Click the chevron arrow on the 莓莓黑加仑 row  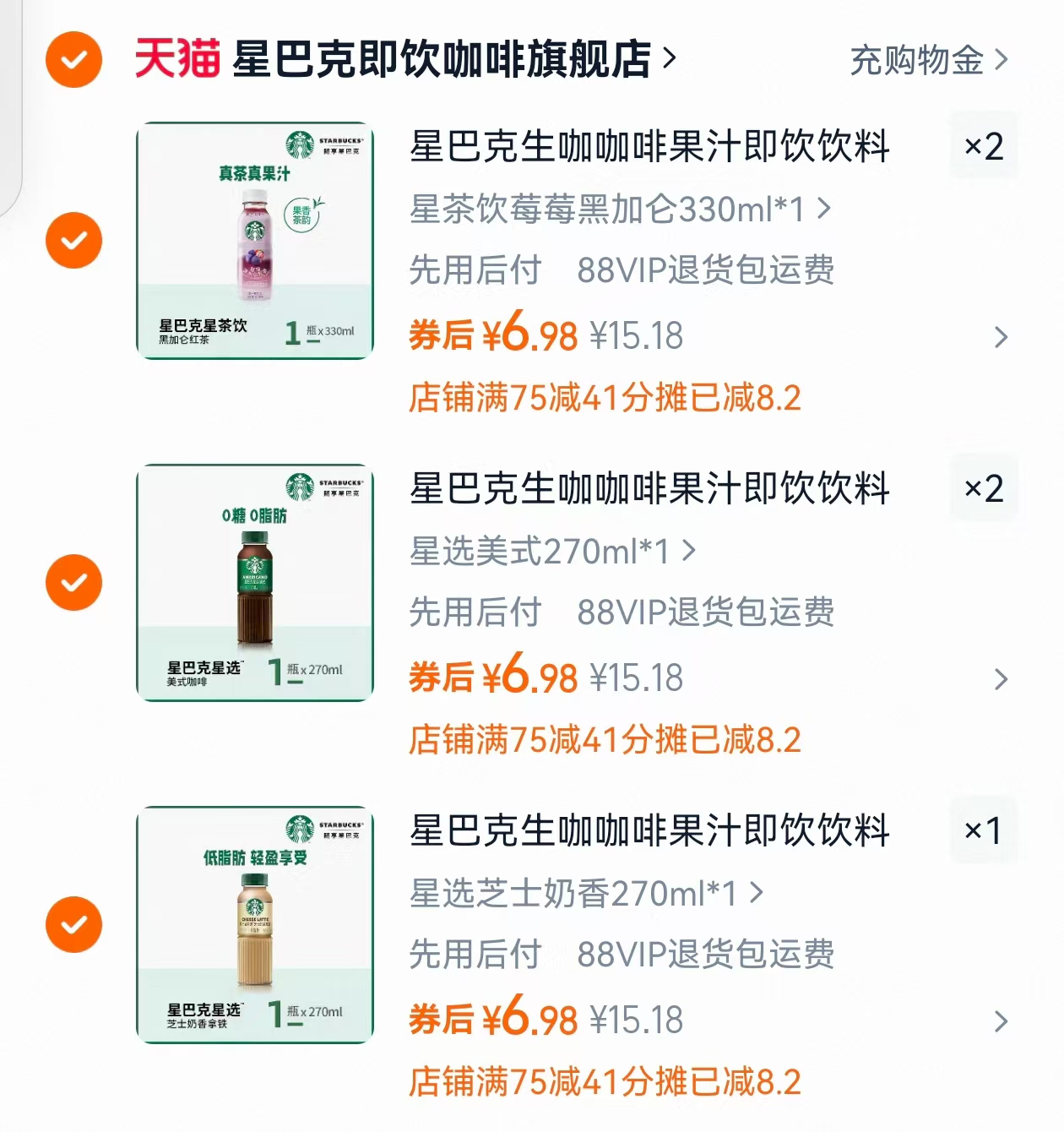click(x=1002, y=338)
